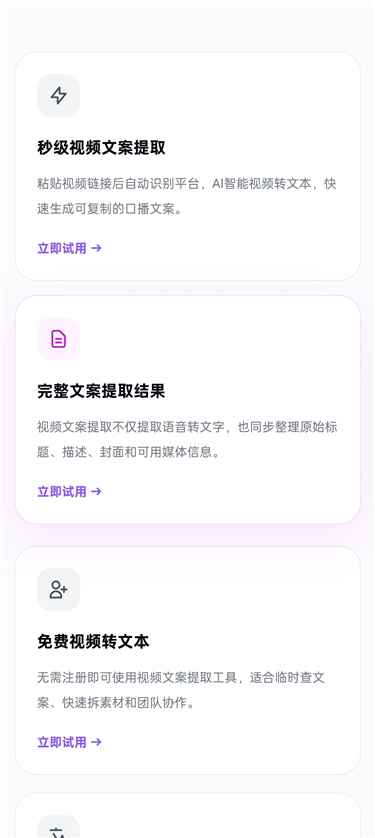Tap 立即试用 under 秒级视频文案提取
The height and width of the screenshot is (838, 375).
click(x=69, y=248)
